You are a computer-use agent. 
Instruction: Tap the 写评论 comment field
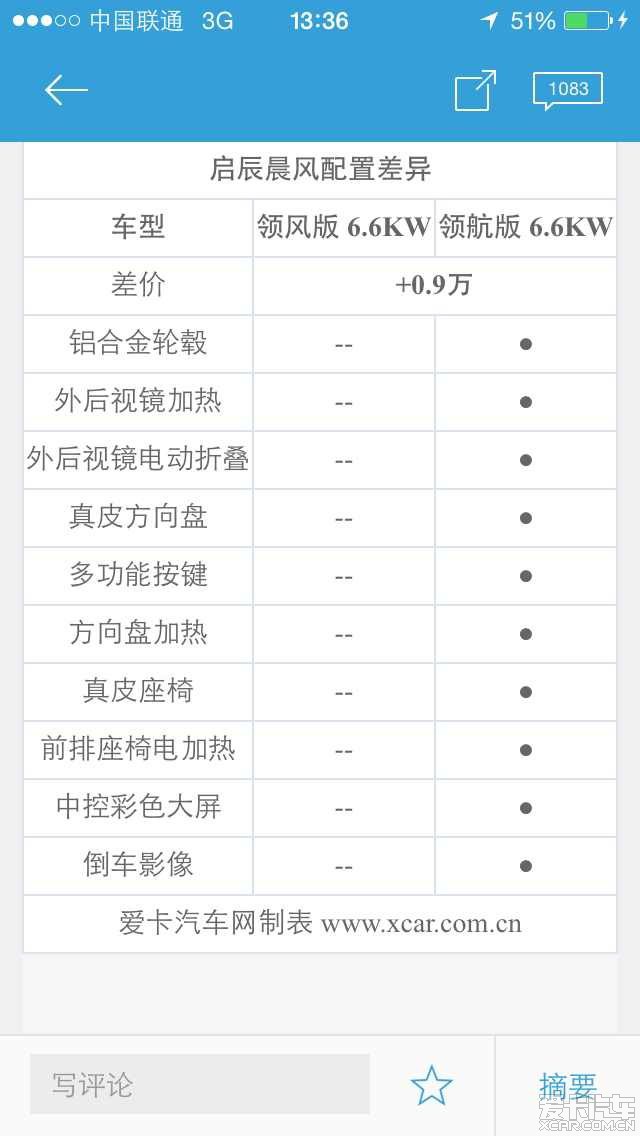pyautogui.click(x=200, y=1085)
